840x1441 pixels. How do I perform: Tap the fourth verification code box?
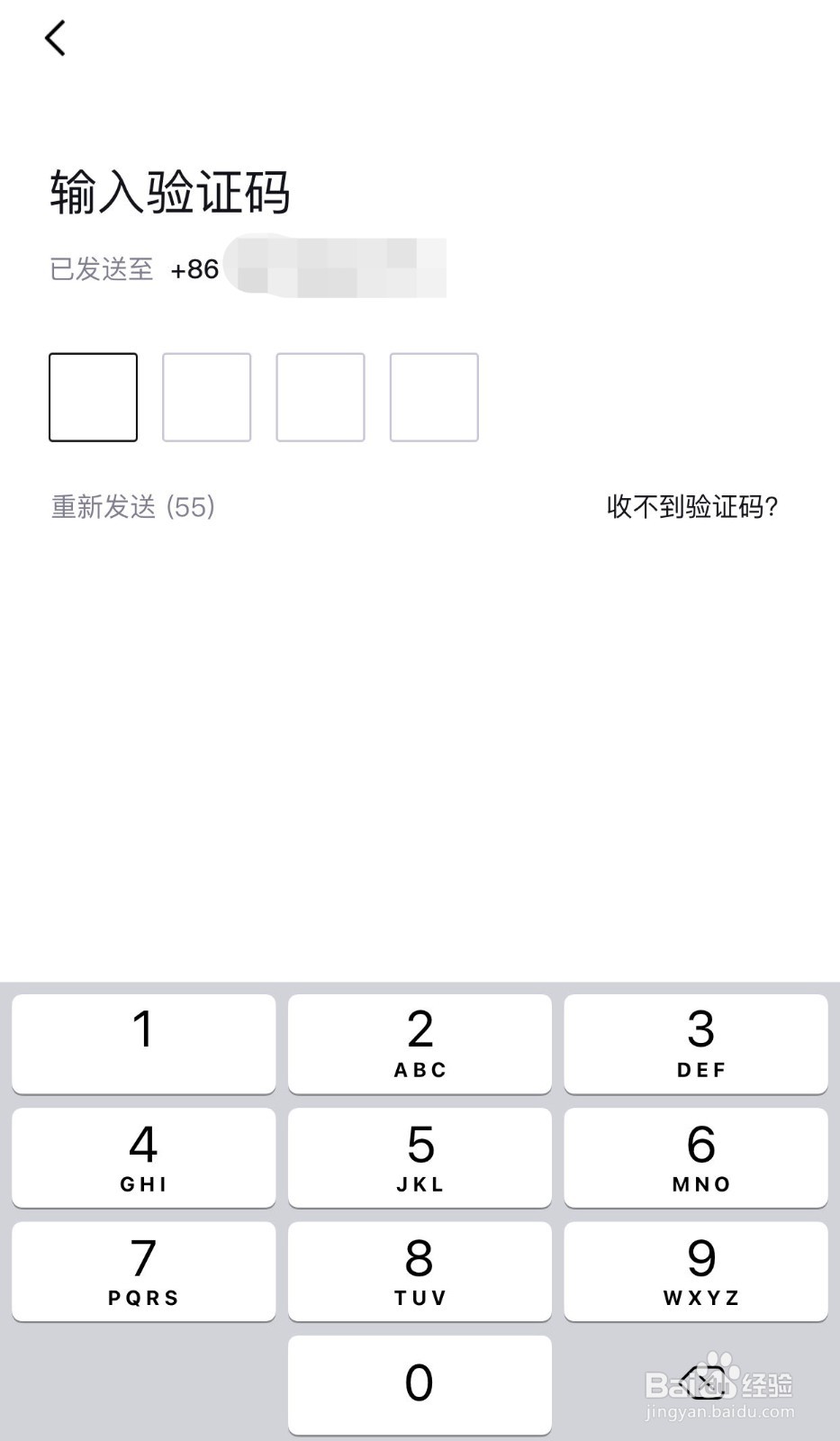pos(433,397)
